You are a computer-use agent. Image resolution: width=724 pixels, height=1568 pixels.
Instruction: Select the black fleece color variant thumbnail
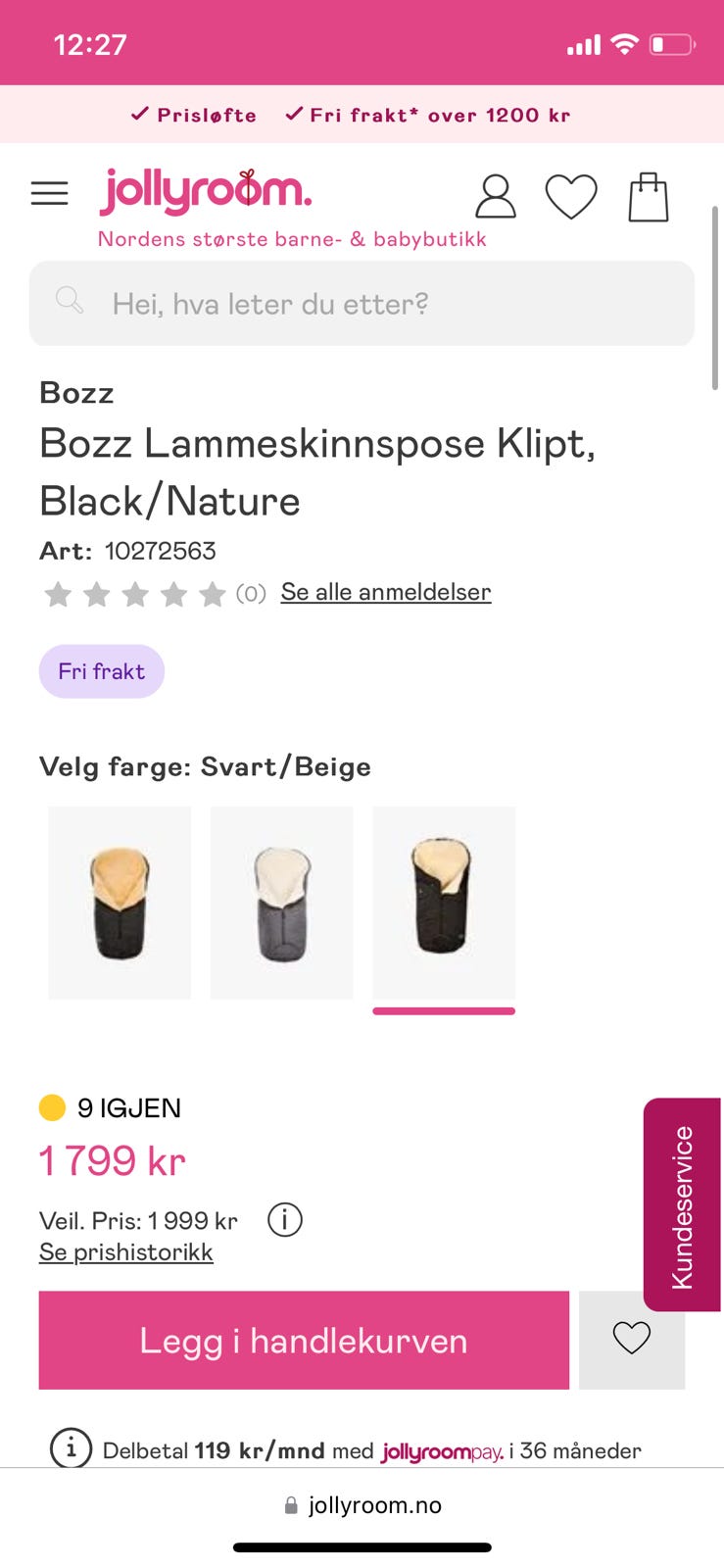coord(119,902)
